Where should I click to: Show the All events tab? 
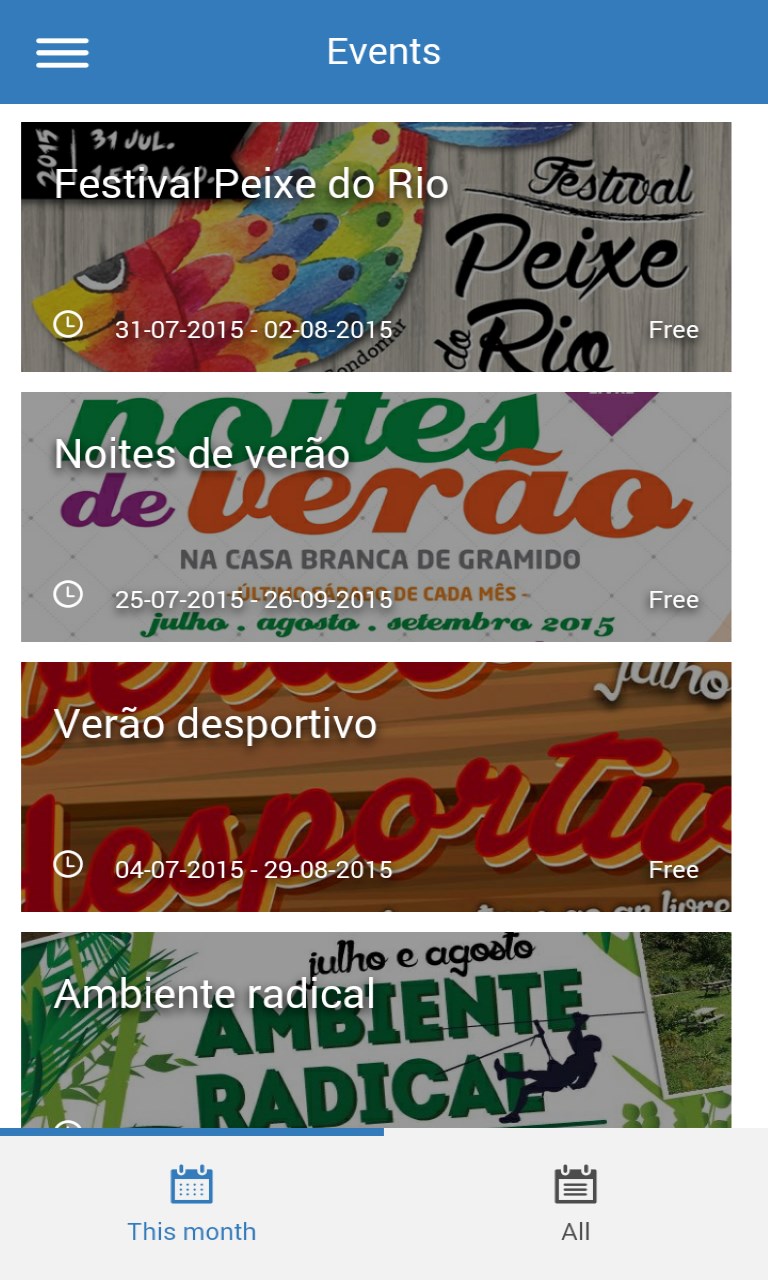[575, 1204]
